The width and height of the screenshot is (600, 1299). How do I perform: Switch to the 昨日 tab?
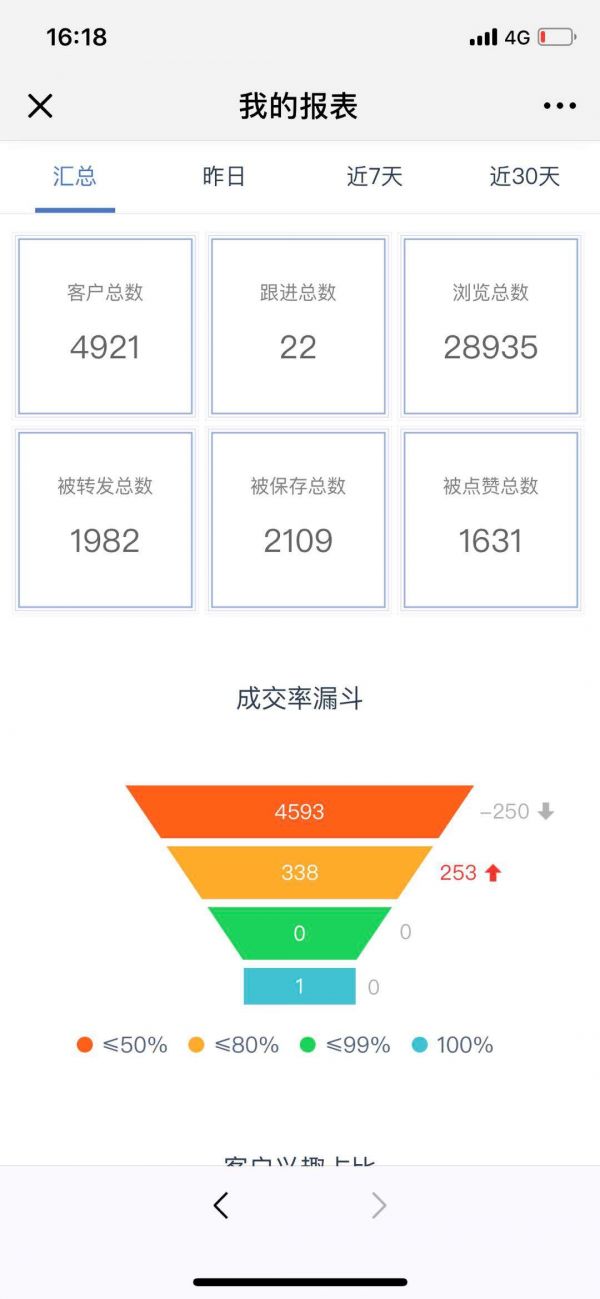[224, 177]
